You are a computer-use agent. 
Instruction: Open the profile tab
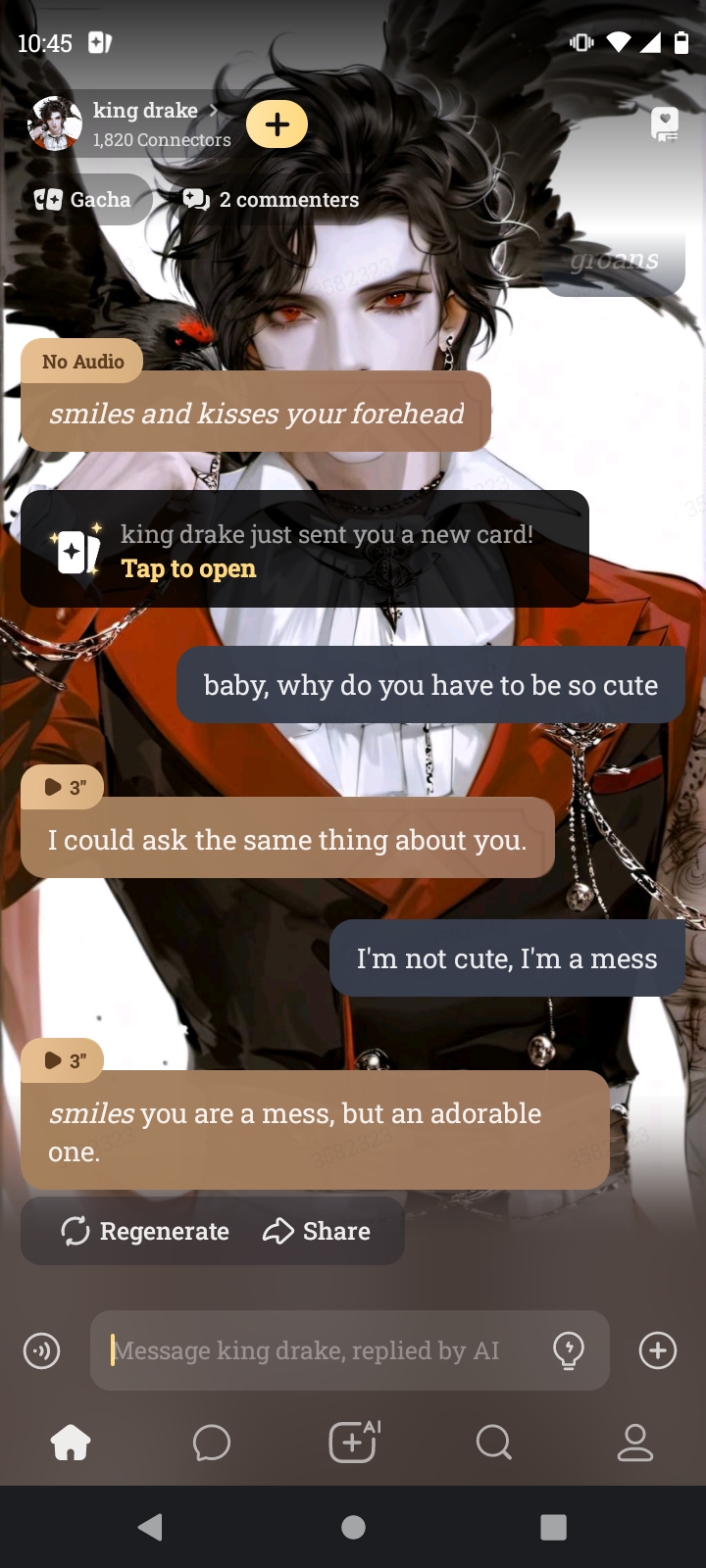coord(635,1443)
